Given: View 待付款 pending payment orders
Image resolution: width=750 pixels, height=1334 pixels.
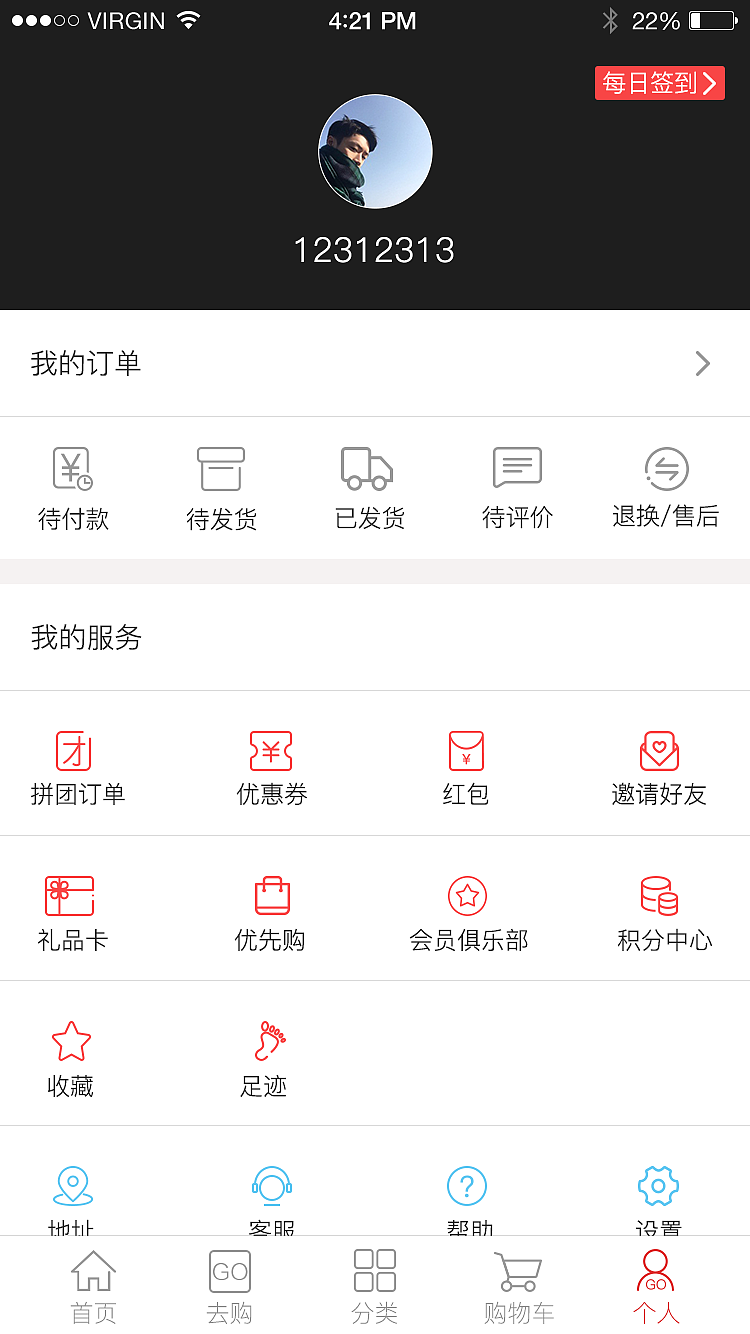Looking at the screenshot, I should tap(73, 488).
